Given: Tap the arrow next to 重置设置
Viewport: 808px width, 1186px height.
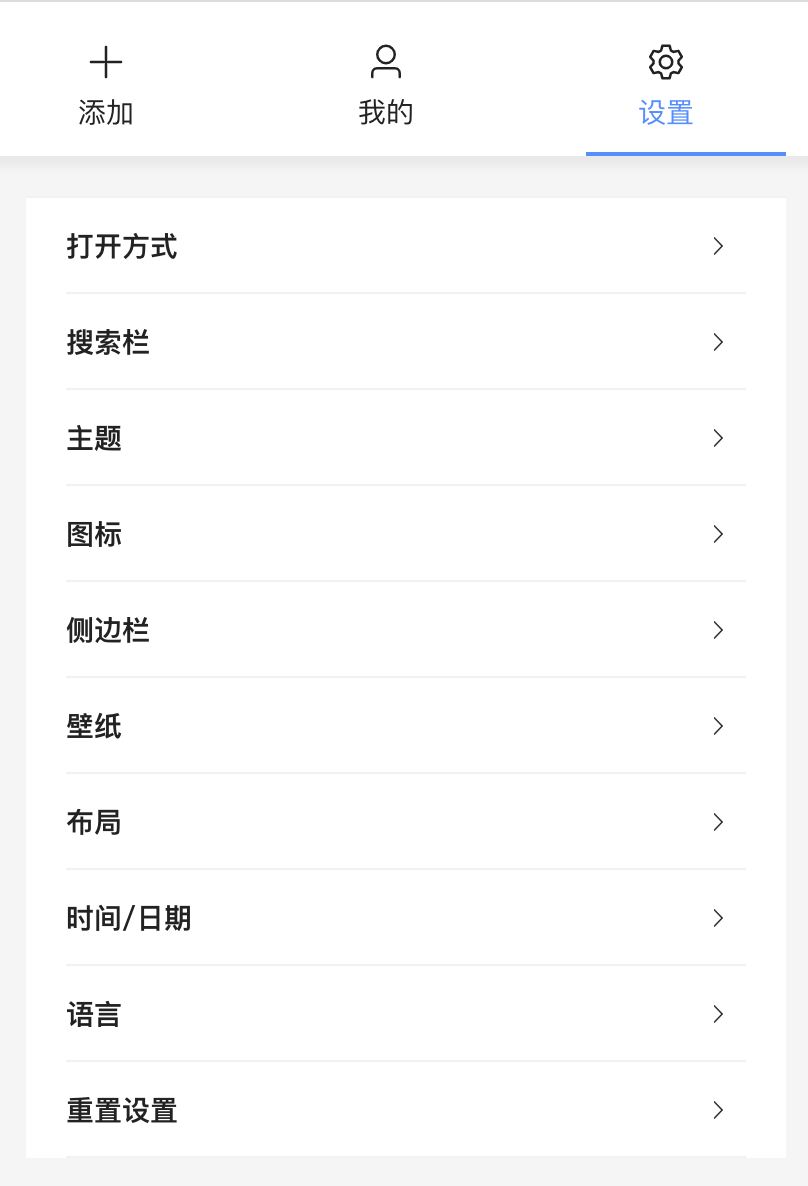Looking at the screenshot, I should click(x=718, y=1110).
